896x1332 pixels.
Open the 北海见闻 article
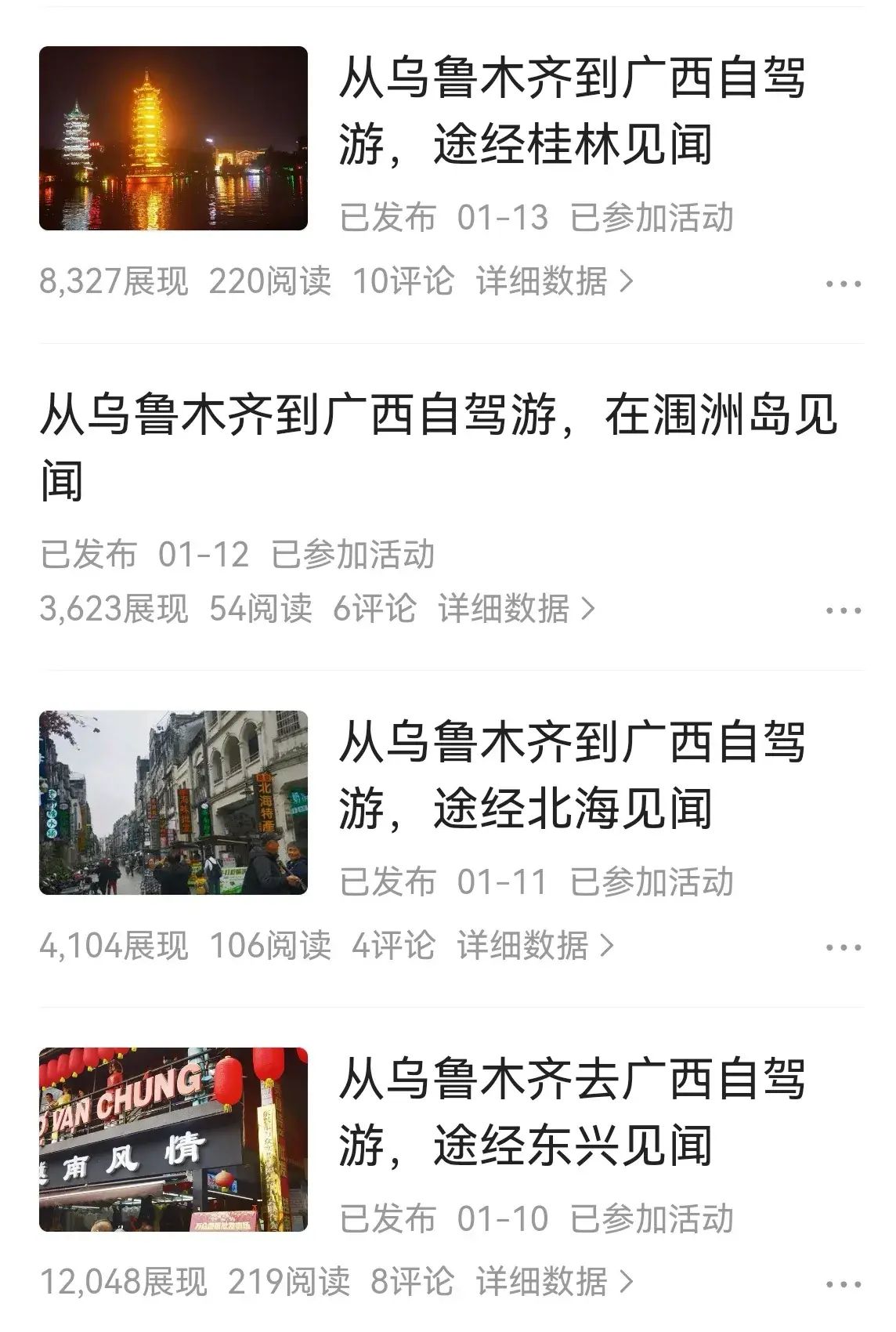[572, 776]
